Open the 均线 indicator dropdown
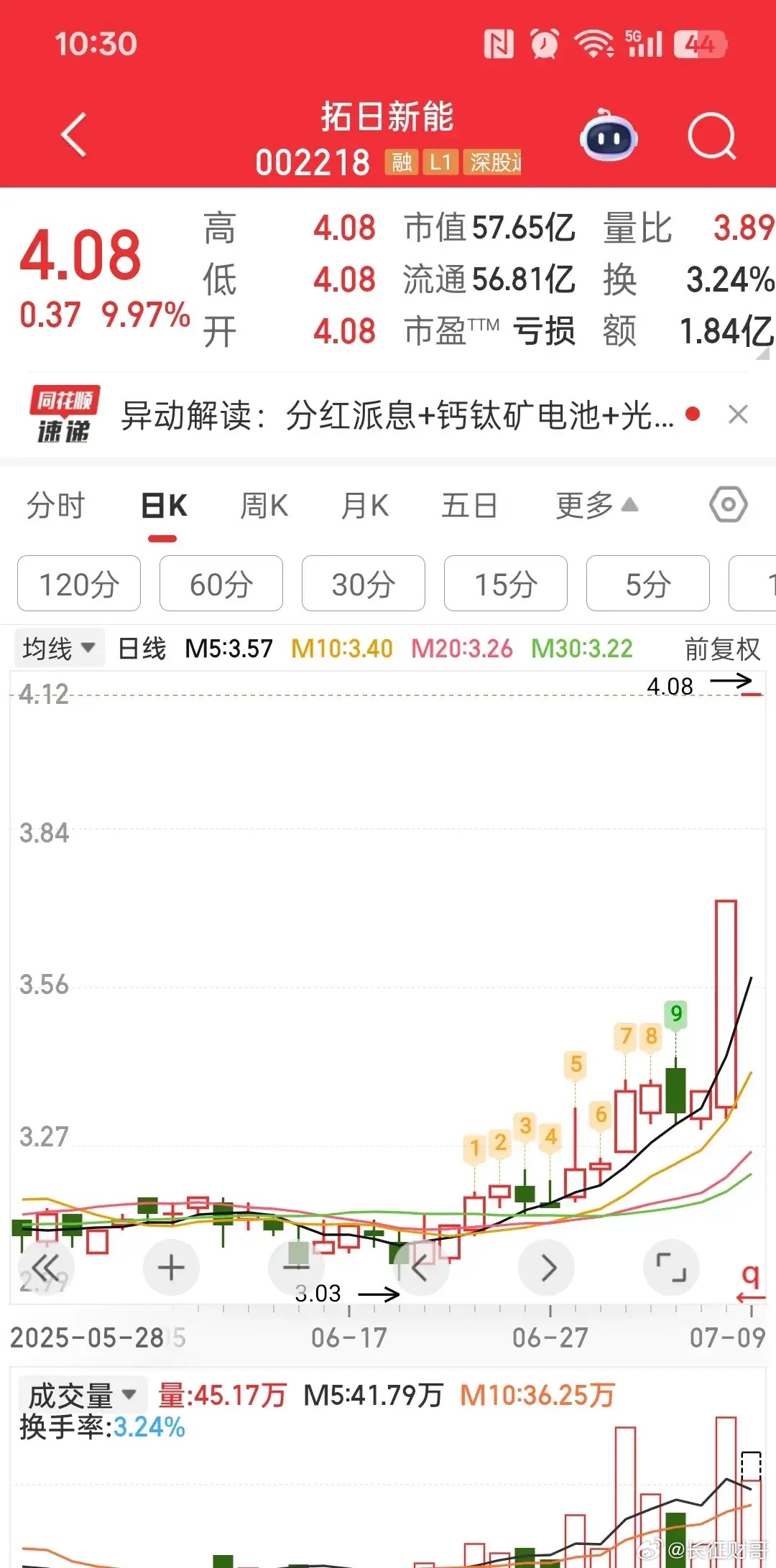 click(x=59, y=649)
